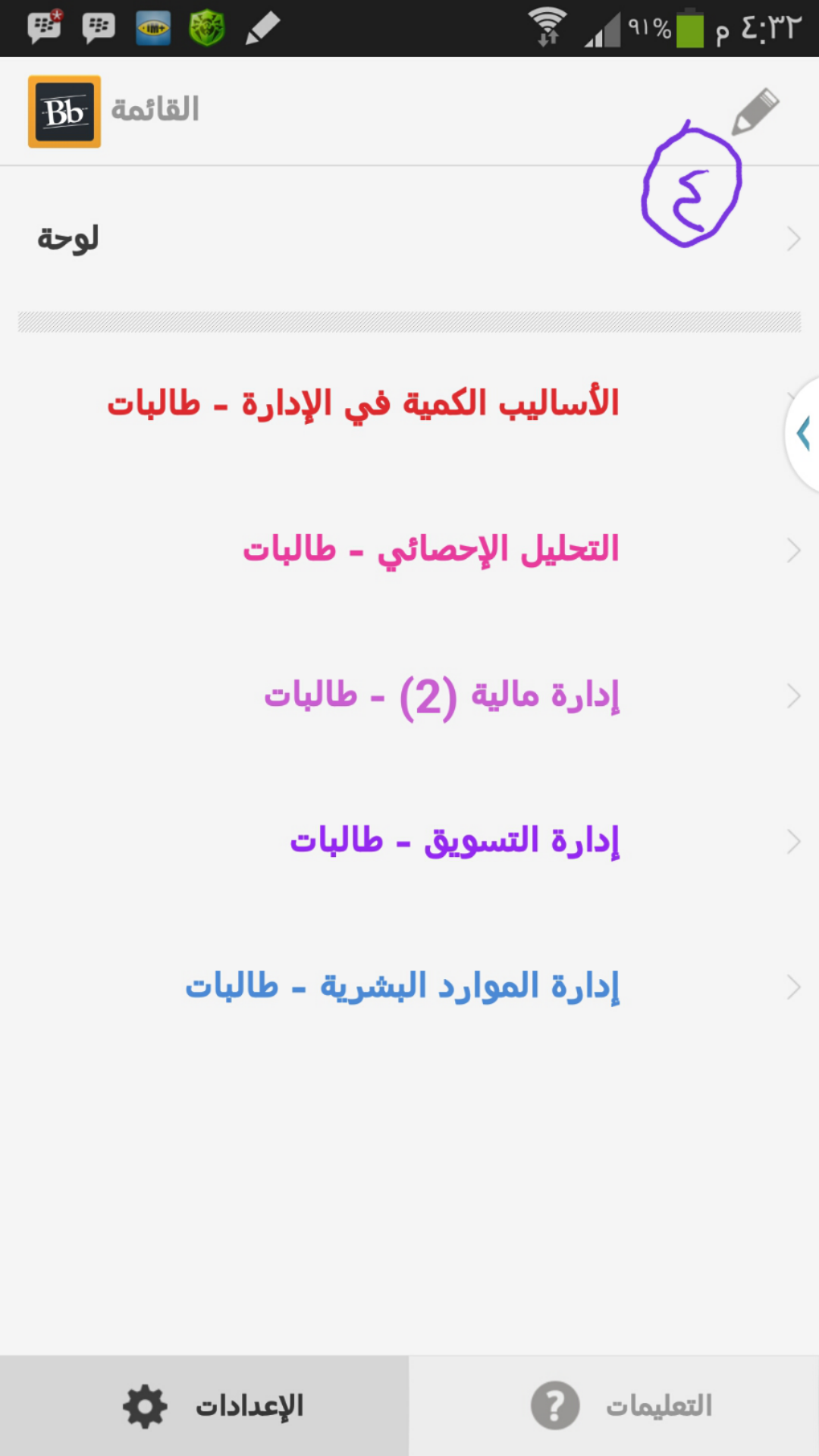The height and width of the screenshot is (1456, 819).
Task: Select course إدارة مالية (2) - طالبات
Action: click(x=409, y=695)
